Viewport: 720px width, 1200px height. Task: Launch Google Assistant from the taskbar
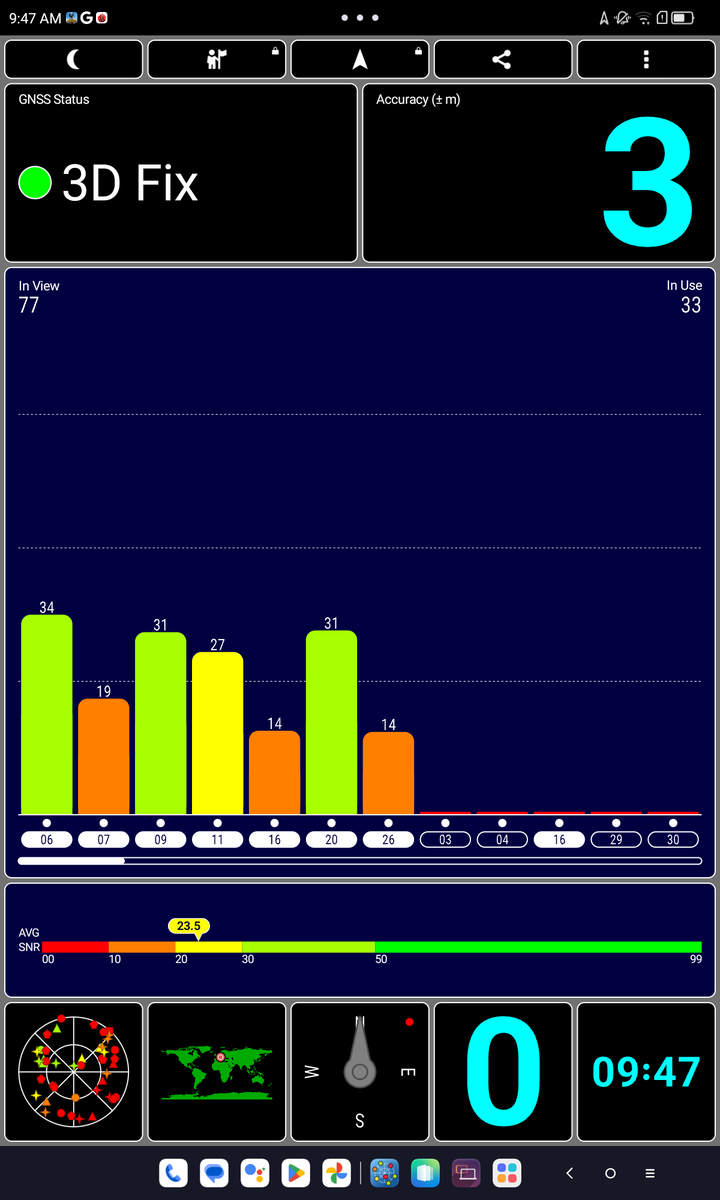pos(255,1173)
